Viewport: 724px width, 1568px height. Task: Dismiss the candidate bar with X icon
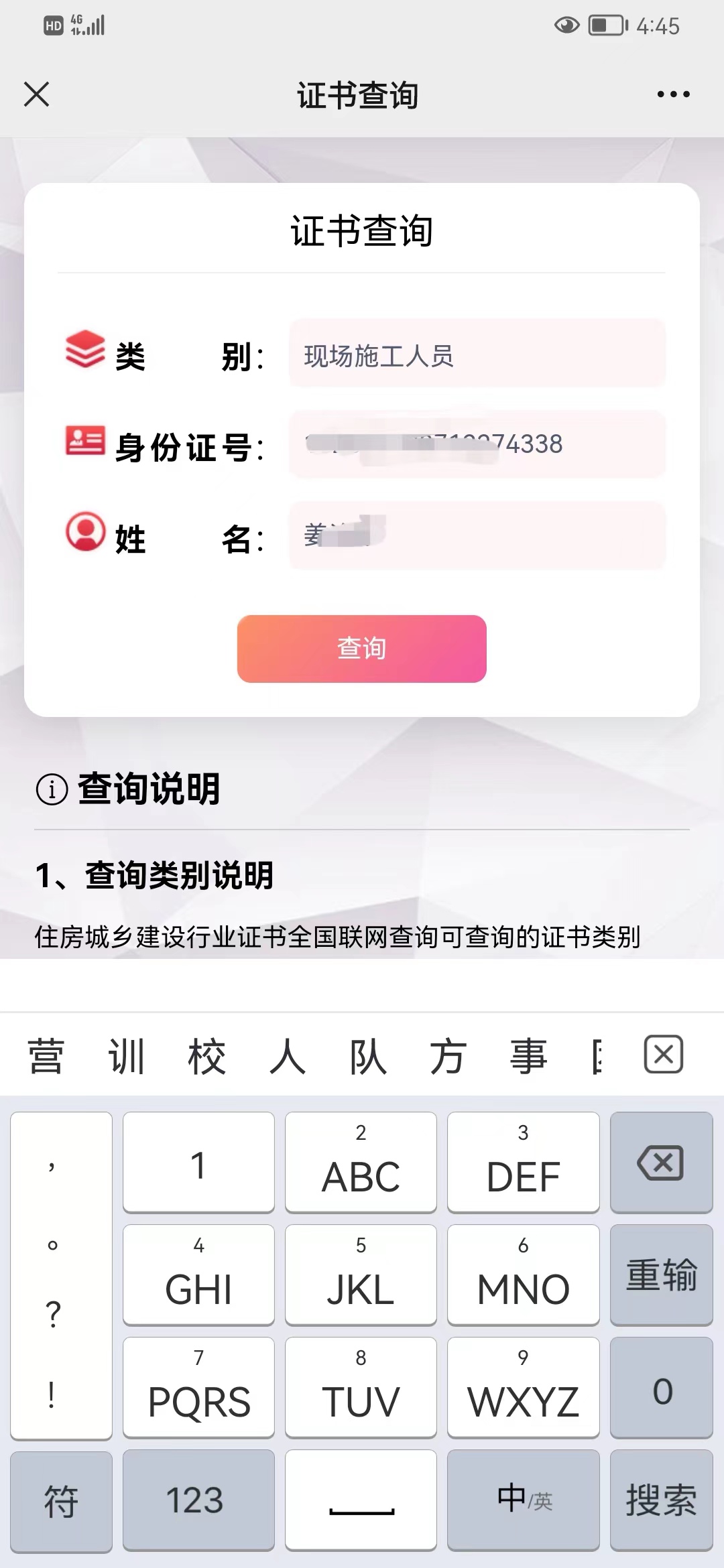[x=663, y=1055]
